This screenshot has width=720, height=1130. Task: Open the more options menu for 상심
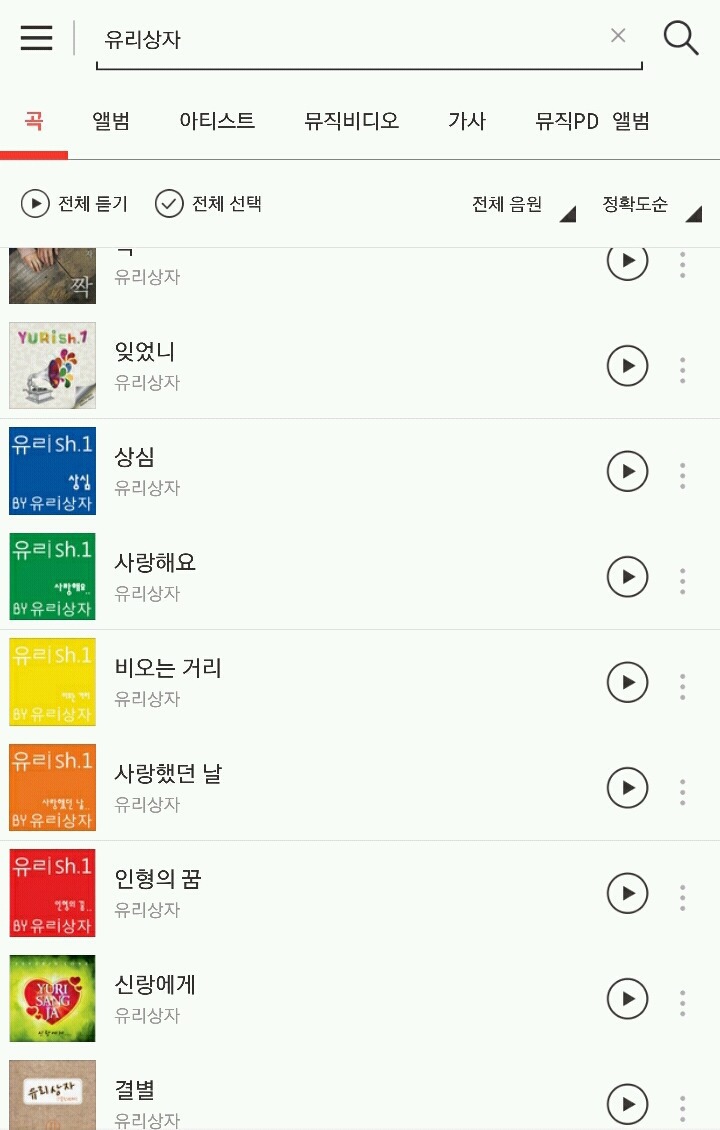(x=682, y=471)
